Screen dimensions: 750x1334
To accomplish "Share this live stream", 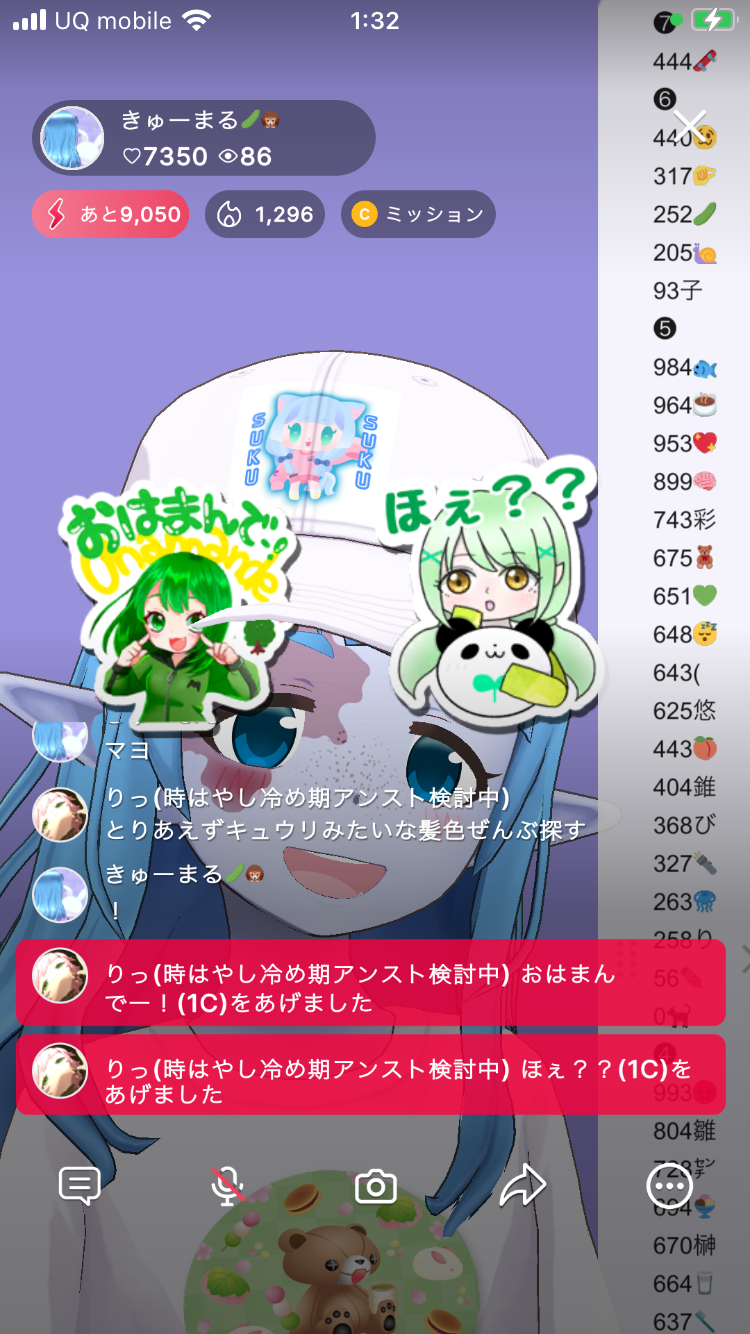I will pyautogui.click(x=522, y=1186).
